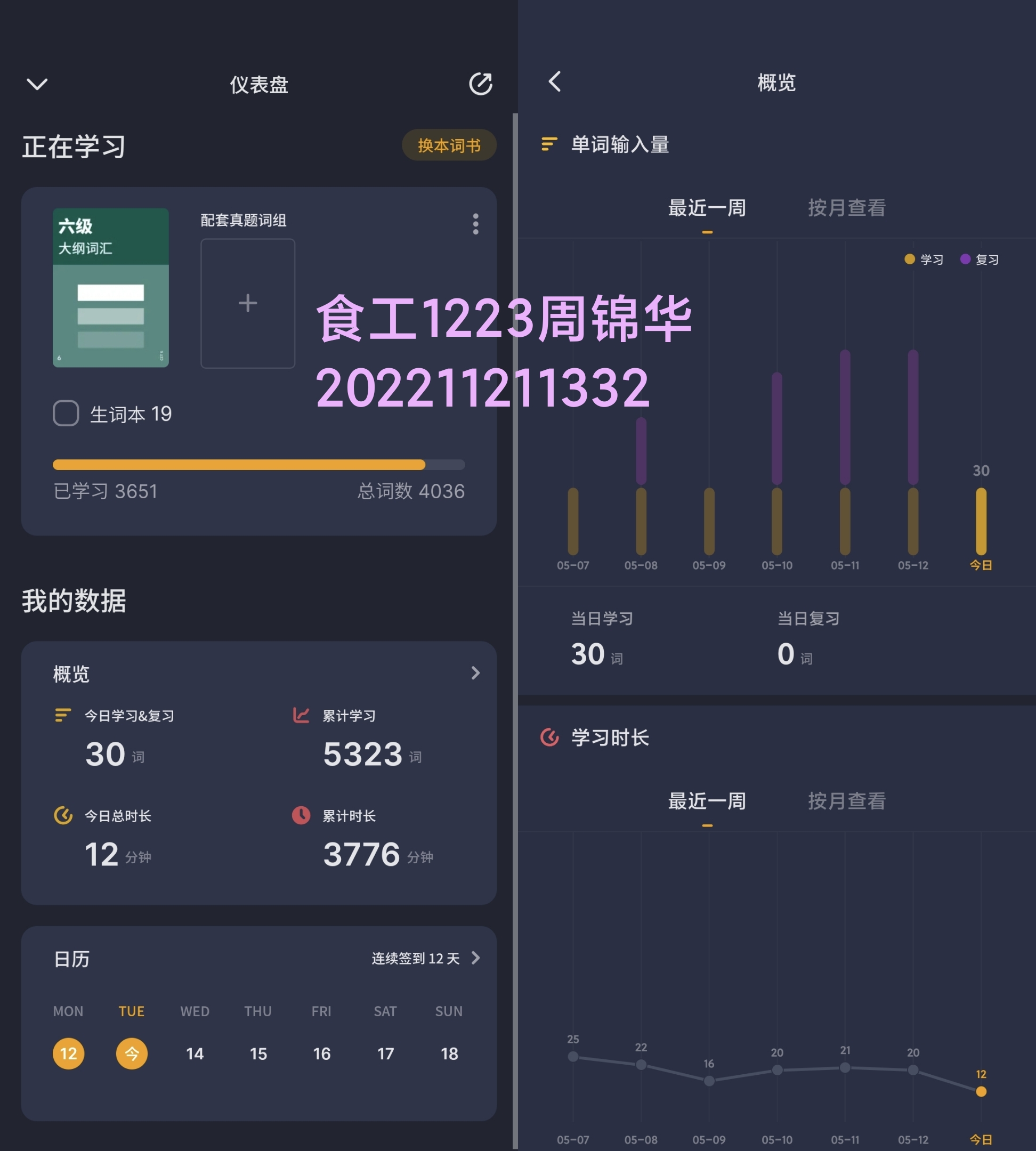Select 最近一周 under 单词输入量
Viewport: 1036px width, 1151px height.
click(707, 208)
